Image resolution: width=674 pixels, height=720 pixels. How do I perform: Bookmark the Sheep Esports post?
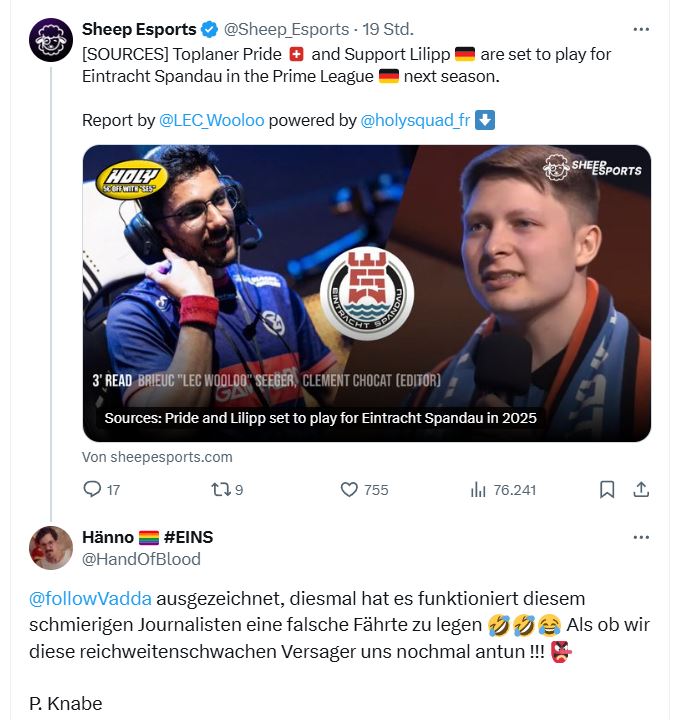point(607,489)
